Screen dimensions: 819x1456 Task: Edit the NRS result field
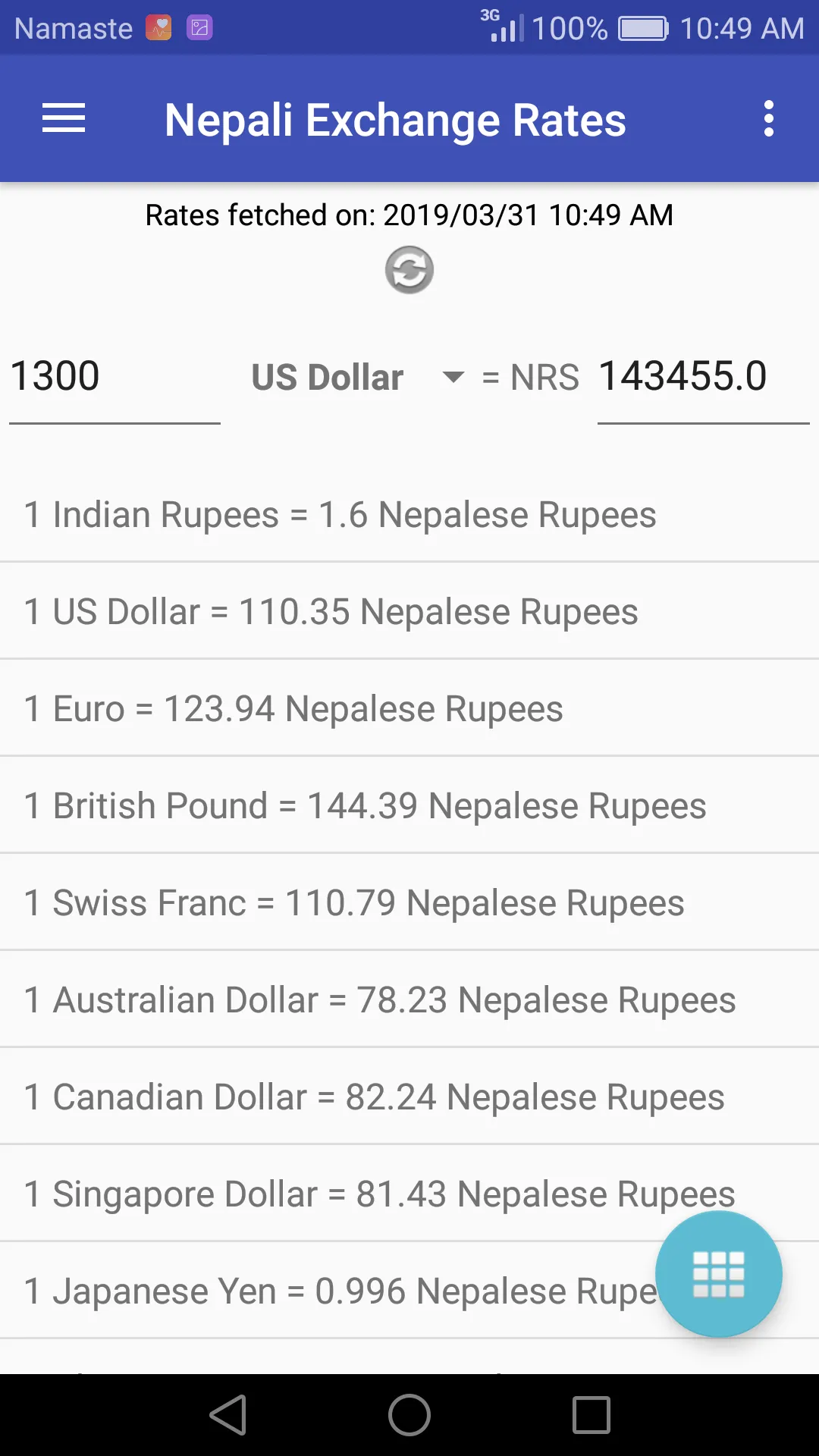(x=702, y=377)
